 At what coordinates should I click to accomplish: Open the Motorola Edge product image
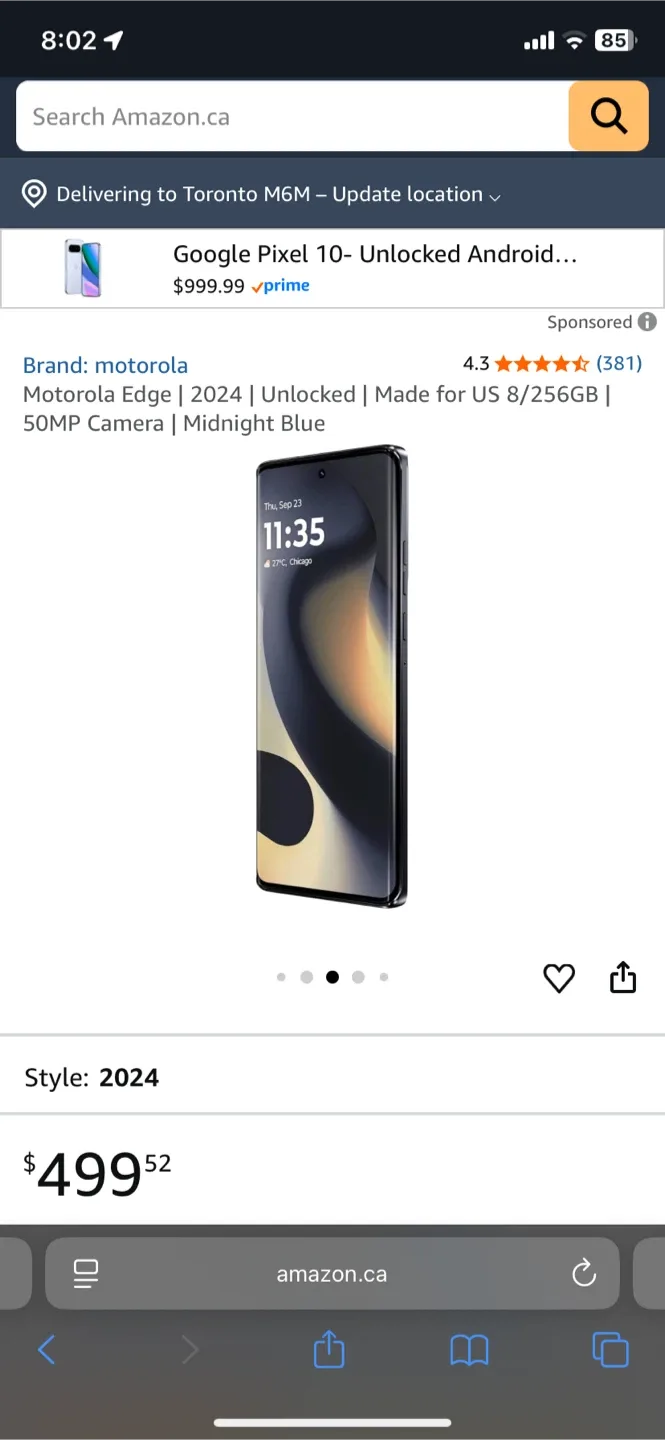pyautogui.click(x=332, y=677)
